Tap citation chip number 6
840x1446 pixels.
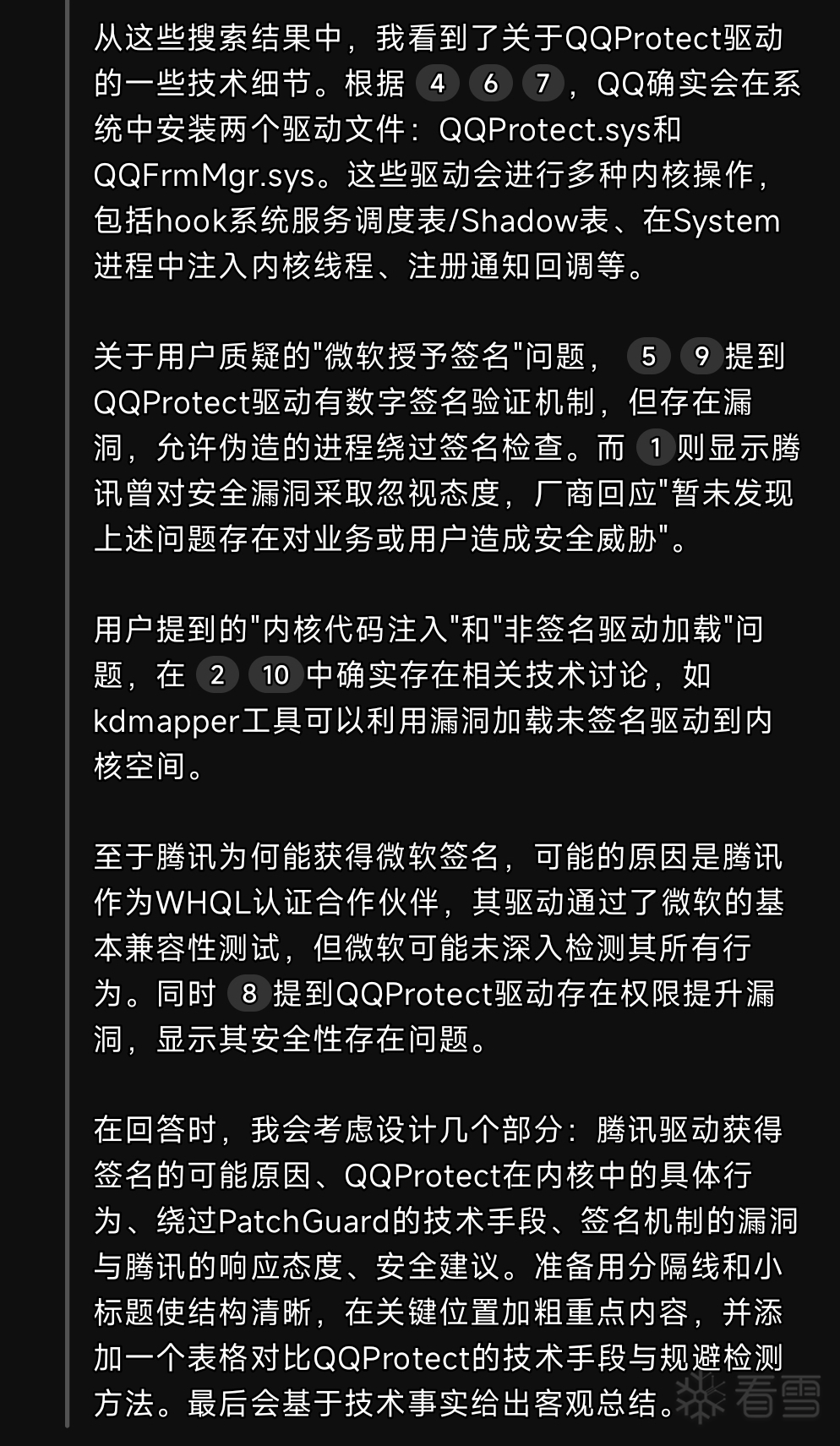490,84
